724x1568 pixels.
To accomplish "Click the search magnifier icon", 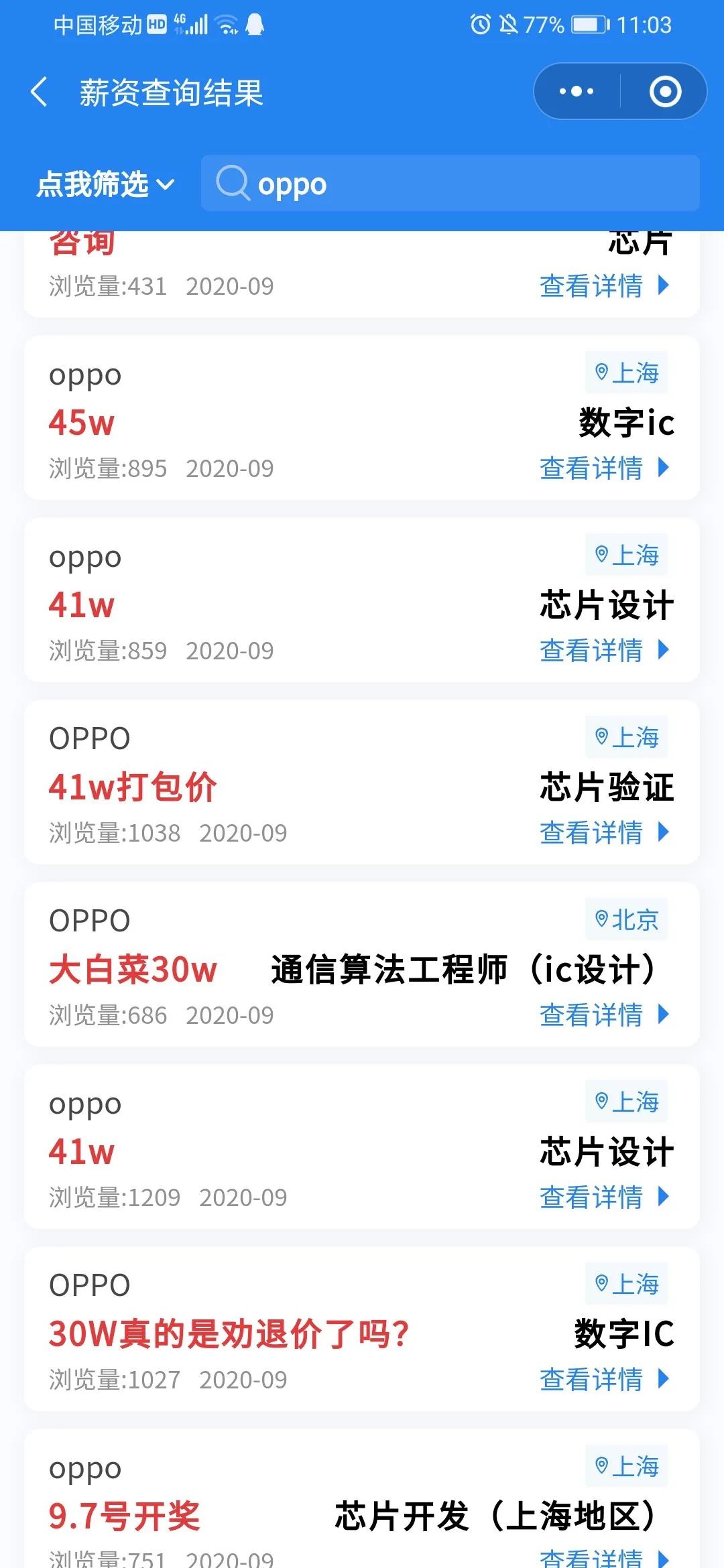I will pyautogui.click(x=231, y=184).
